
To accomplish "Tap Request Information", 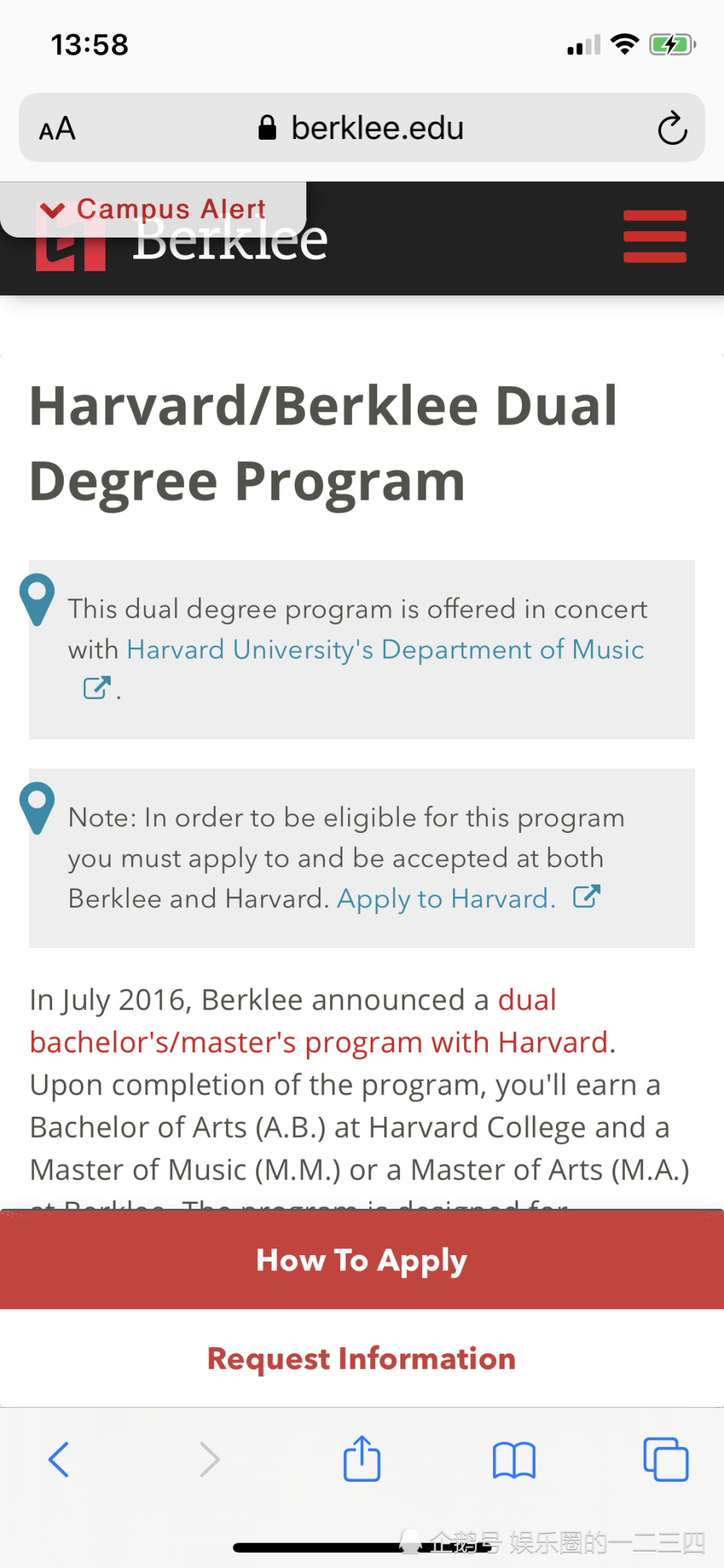I will pyautogui.click(x=362, y=1359).
